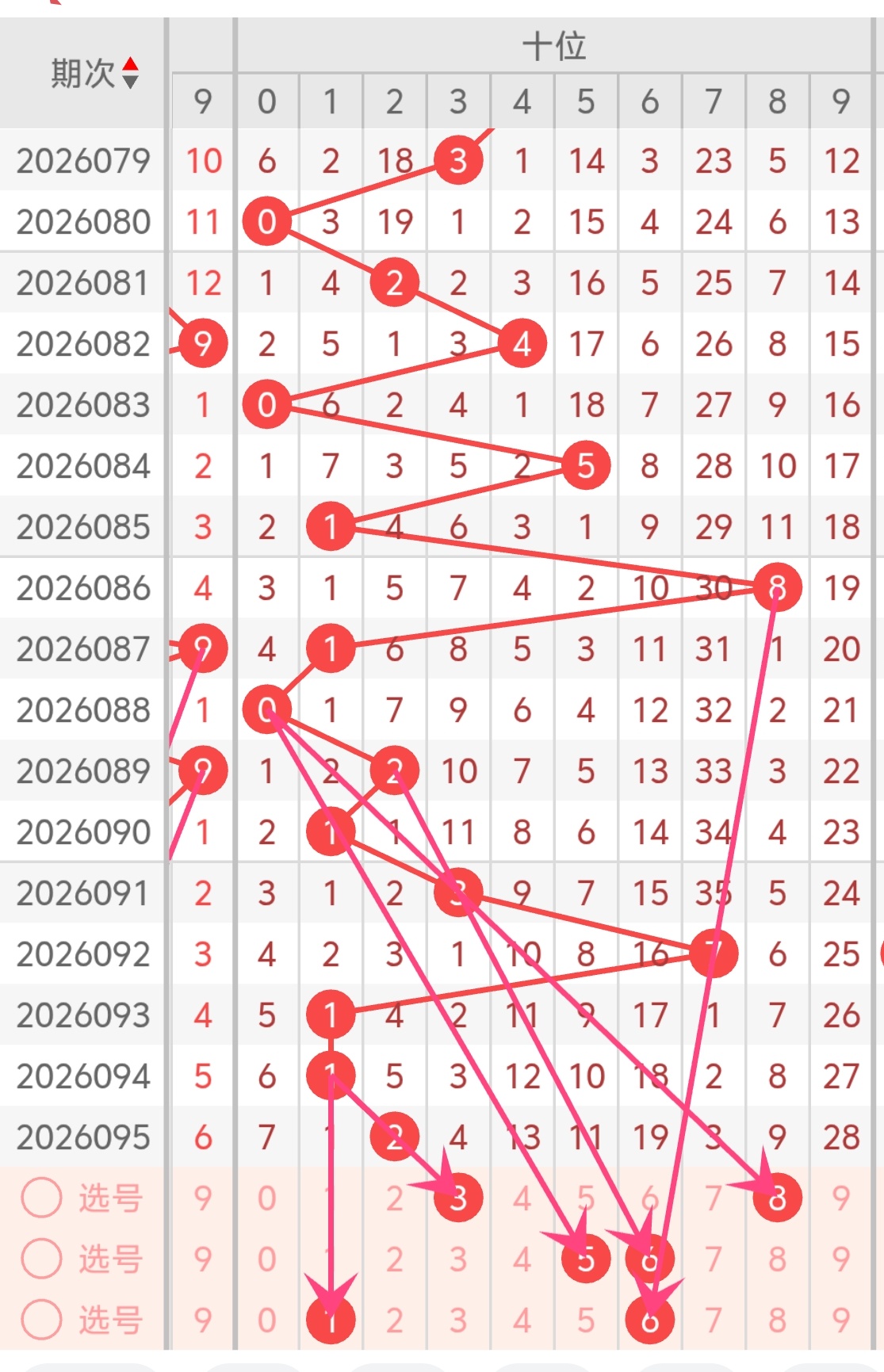This screenshot has width=884, height=1372.
Task: Deselect highlighted 8 in first 选号 row
Action: pos(777,1198)
